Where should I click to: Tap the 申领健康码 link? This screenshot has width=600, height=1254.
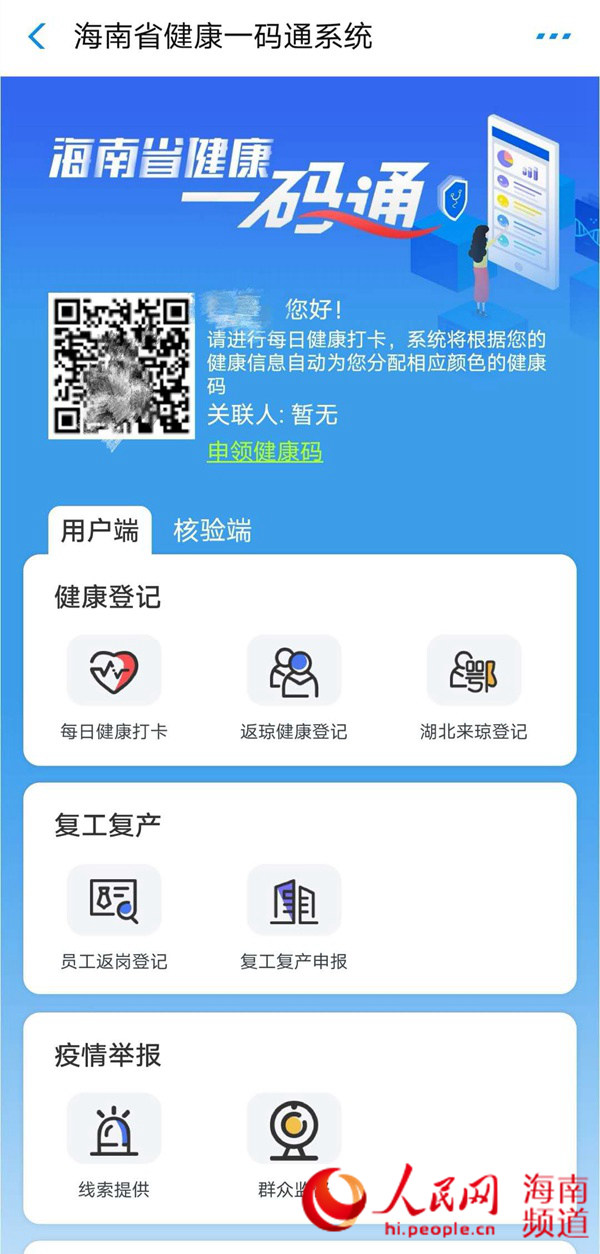pyautogui.click(x=264, y=451)
